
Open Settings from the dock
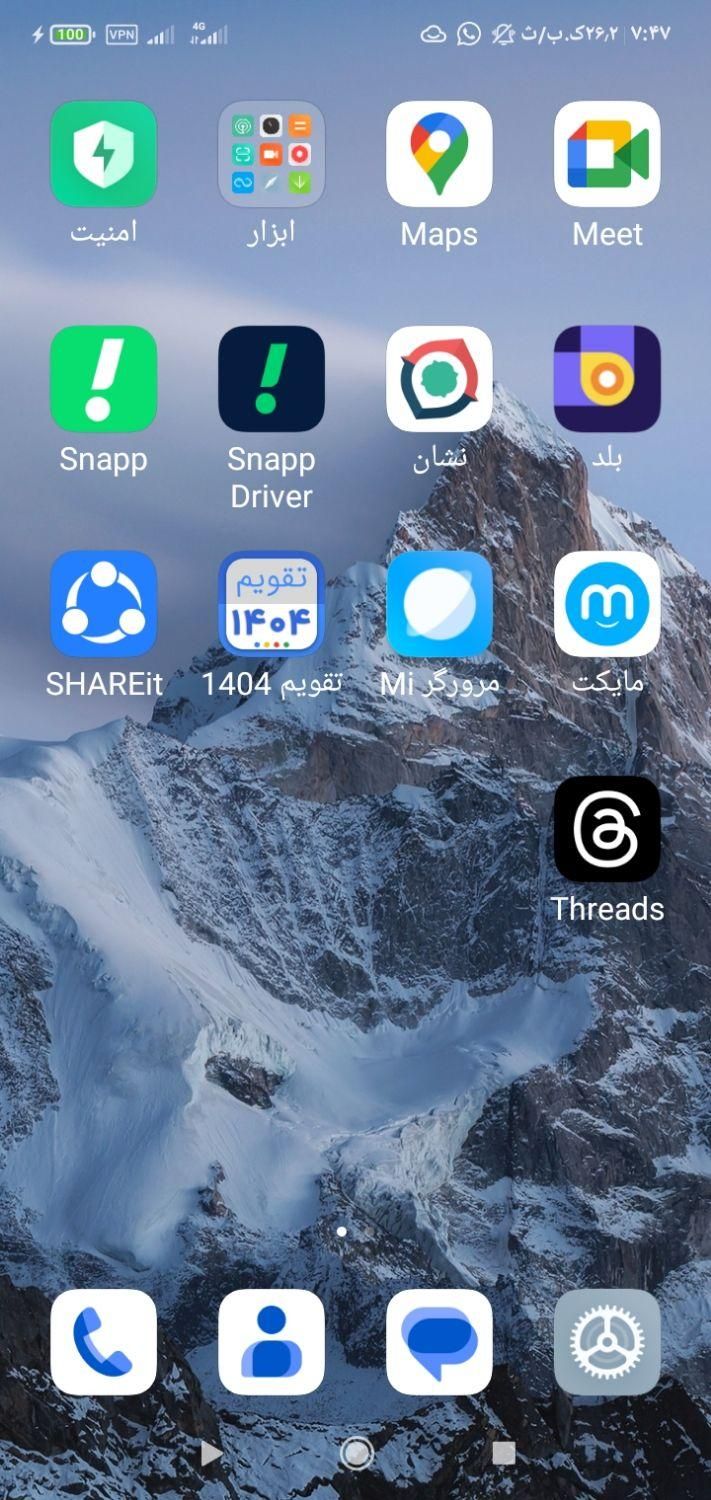tap(607, 1342)
